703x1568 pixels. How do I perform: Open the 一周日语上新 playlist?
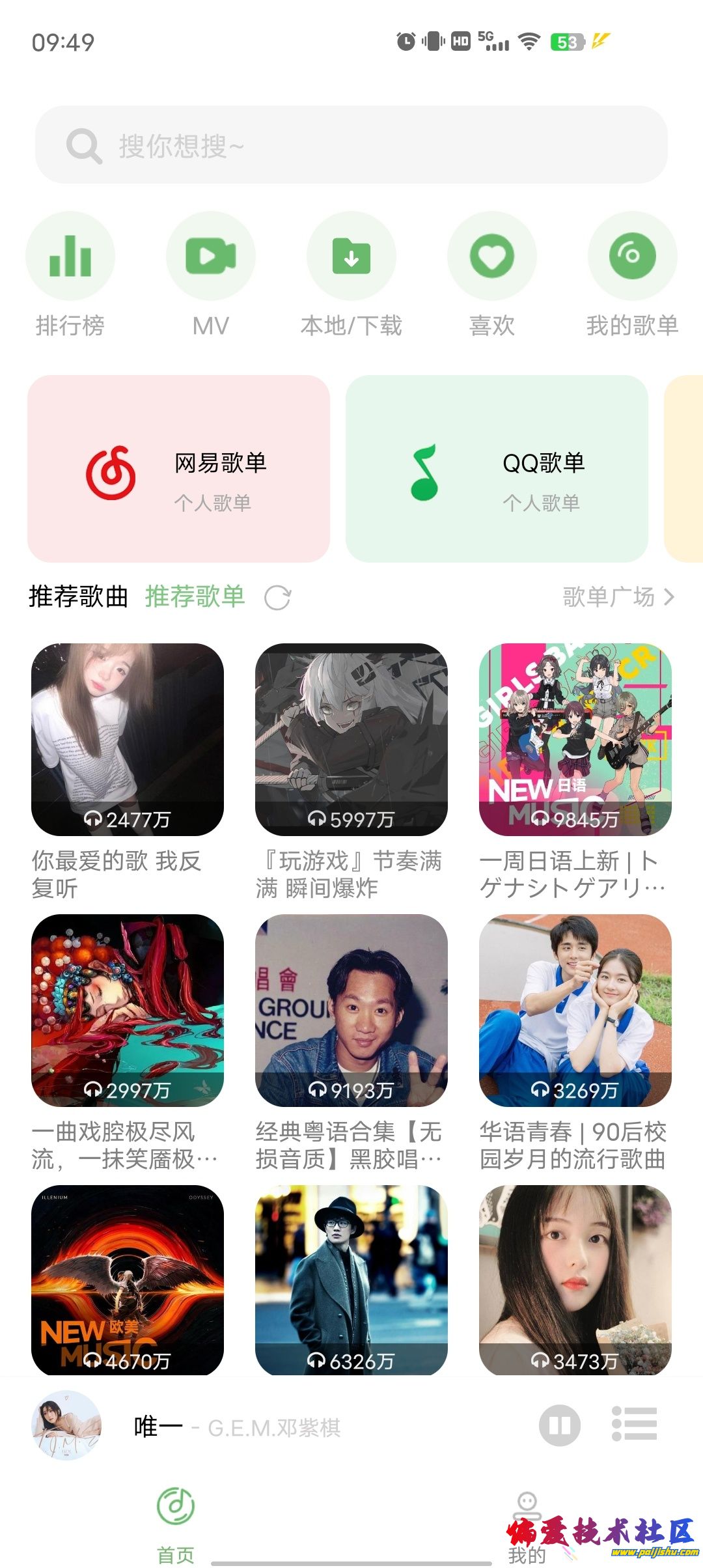tap(575, 740)
